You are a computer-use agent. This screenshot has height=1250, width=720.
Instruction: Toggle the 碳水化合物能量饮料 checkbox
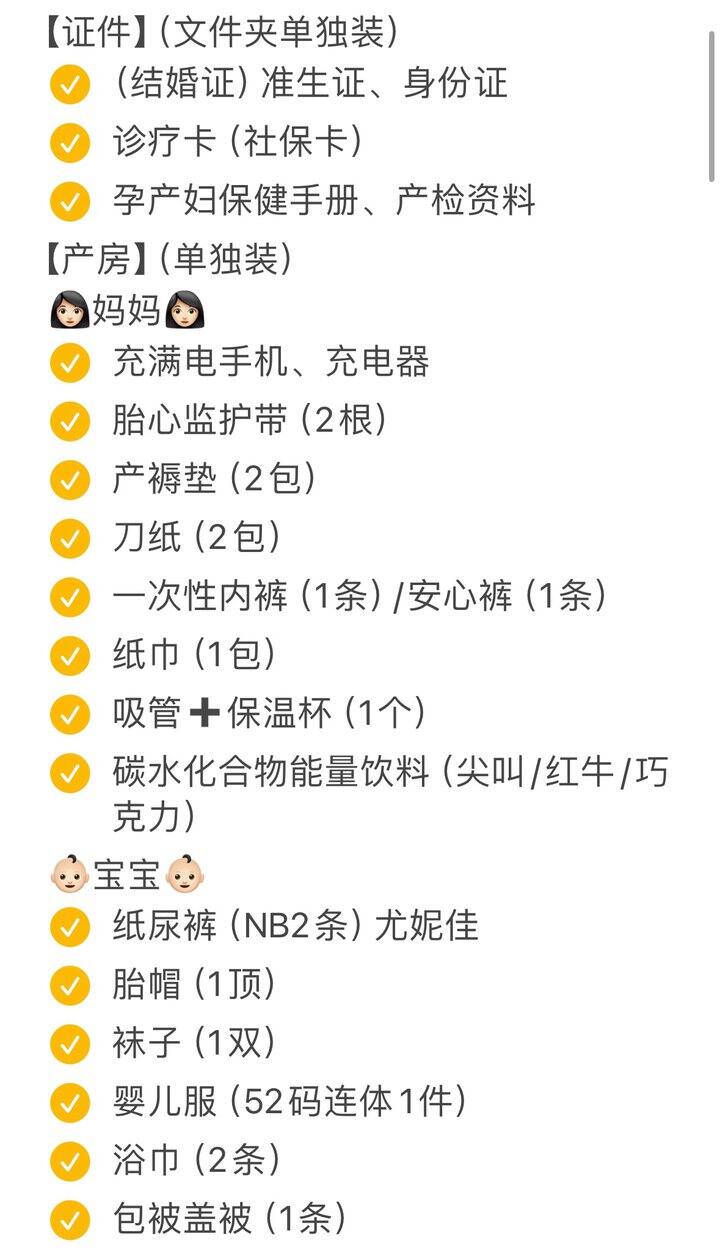click(x=70, y=774)
